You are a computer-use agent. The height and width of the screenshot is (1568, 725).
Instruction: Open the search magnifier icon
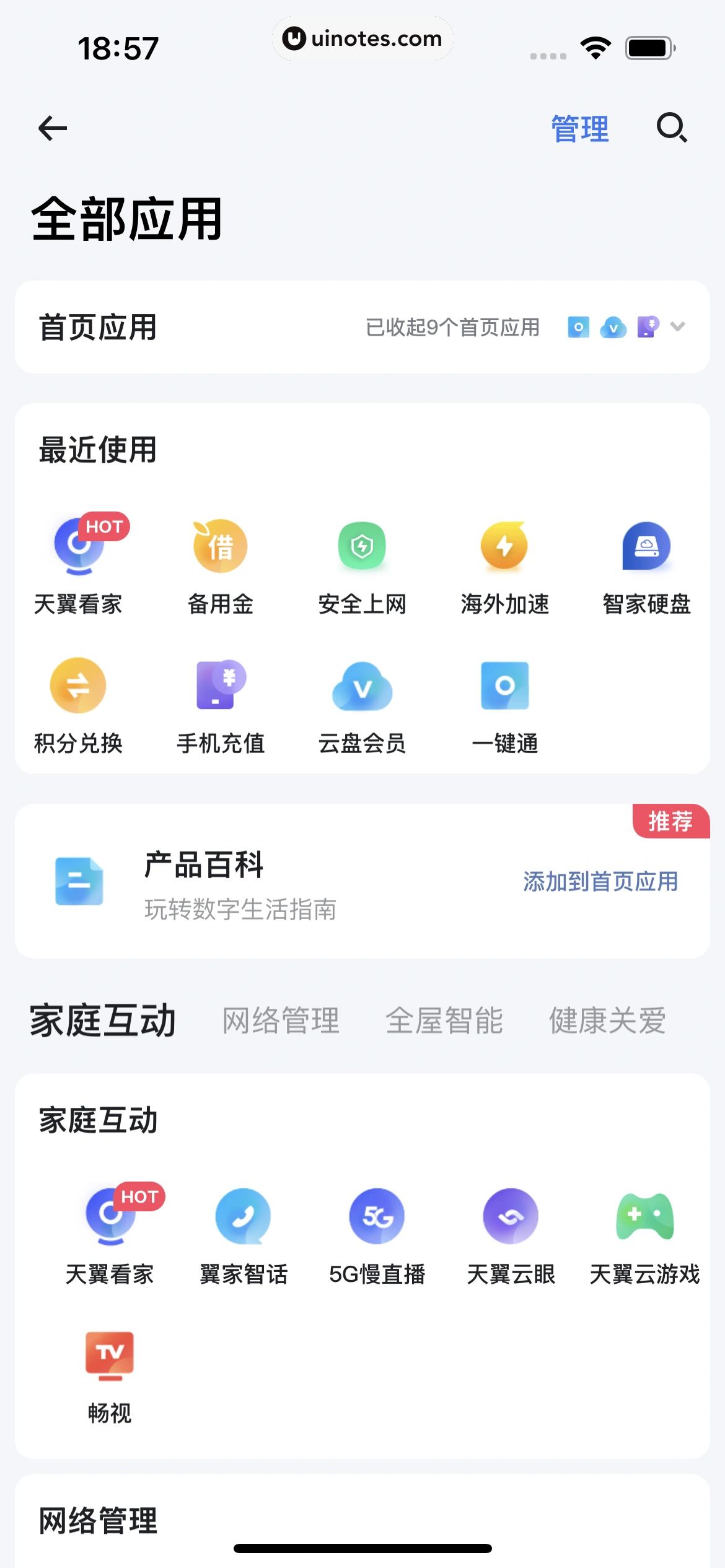pyautogui.click(x=672, y=128)
